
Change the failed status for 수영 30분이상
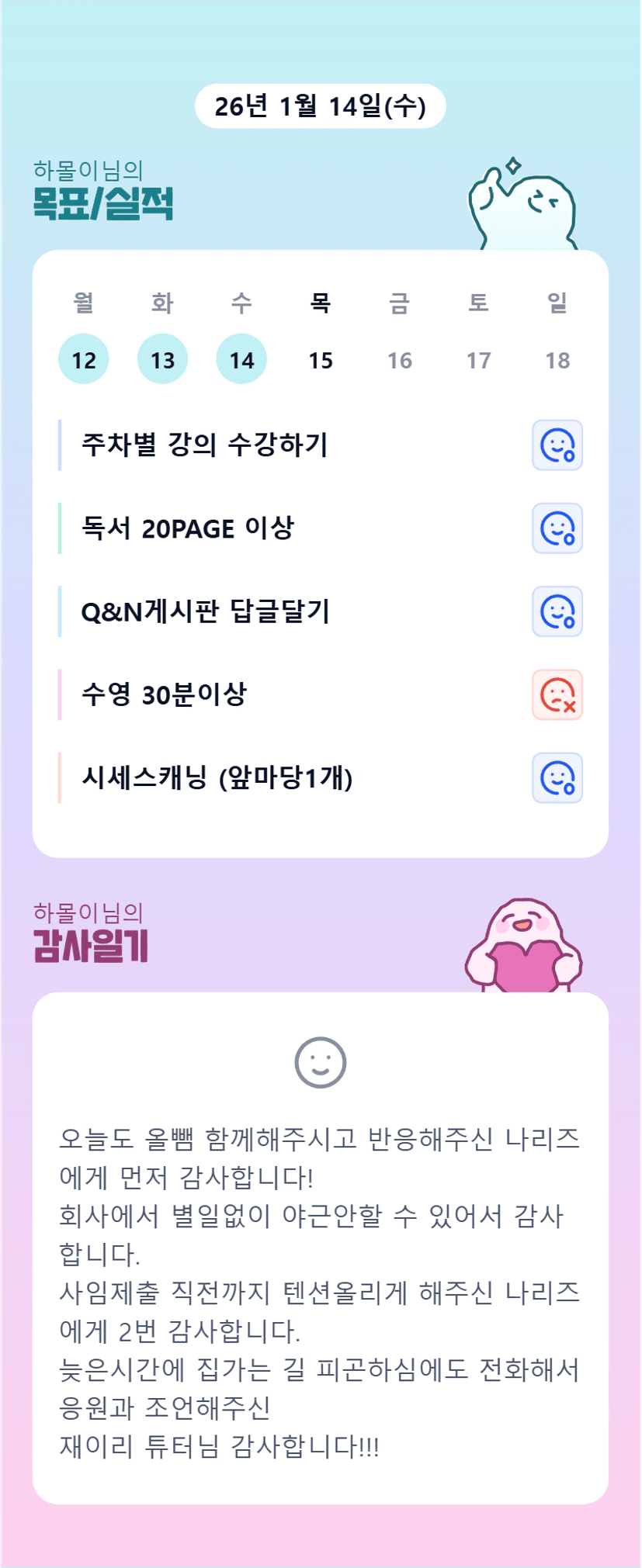[x=557, y=694]
